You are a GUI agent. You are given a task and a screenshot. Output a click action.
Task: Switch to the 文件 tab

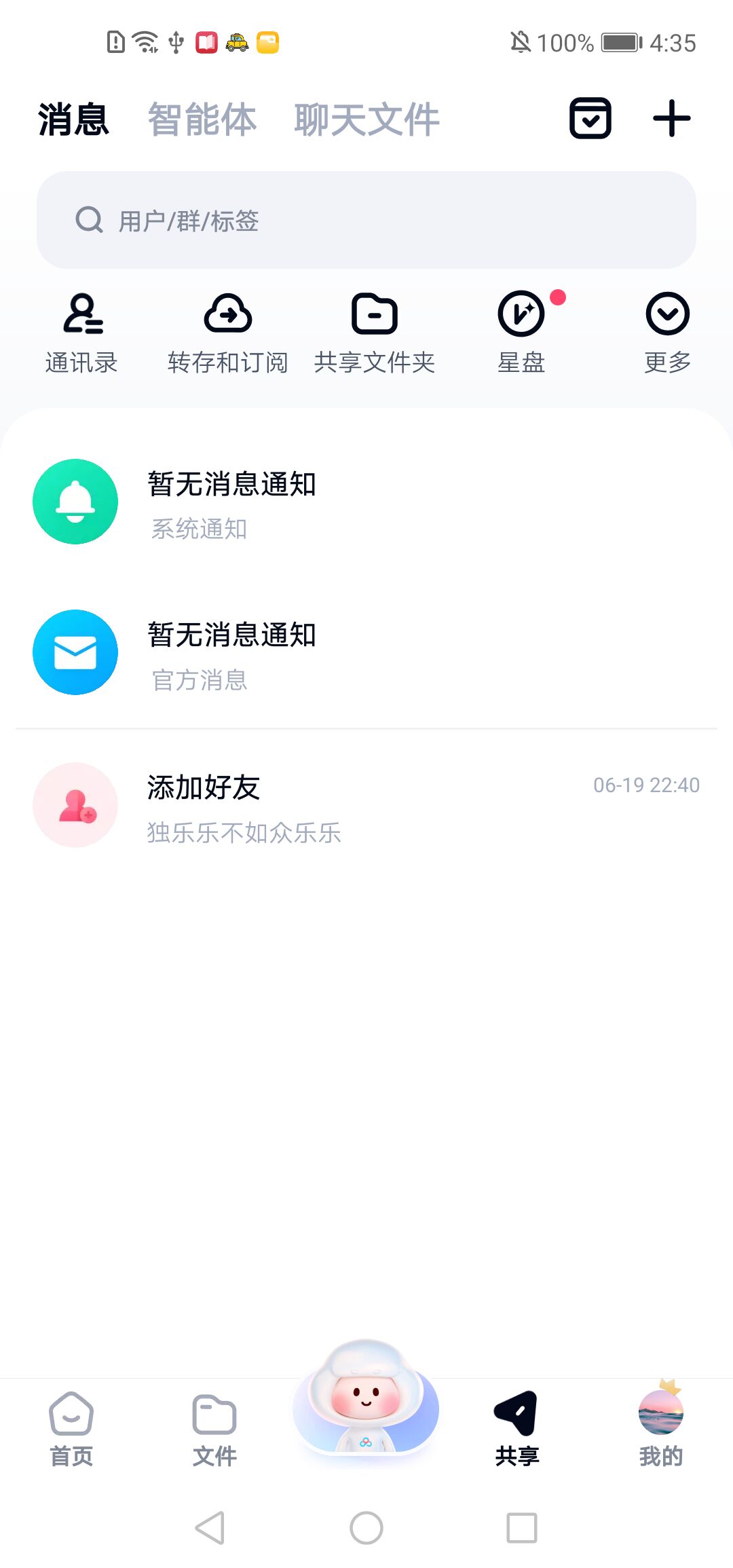click(214, 1429)
